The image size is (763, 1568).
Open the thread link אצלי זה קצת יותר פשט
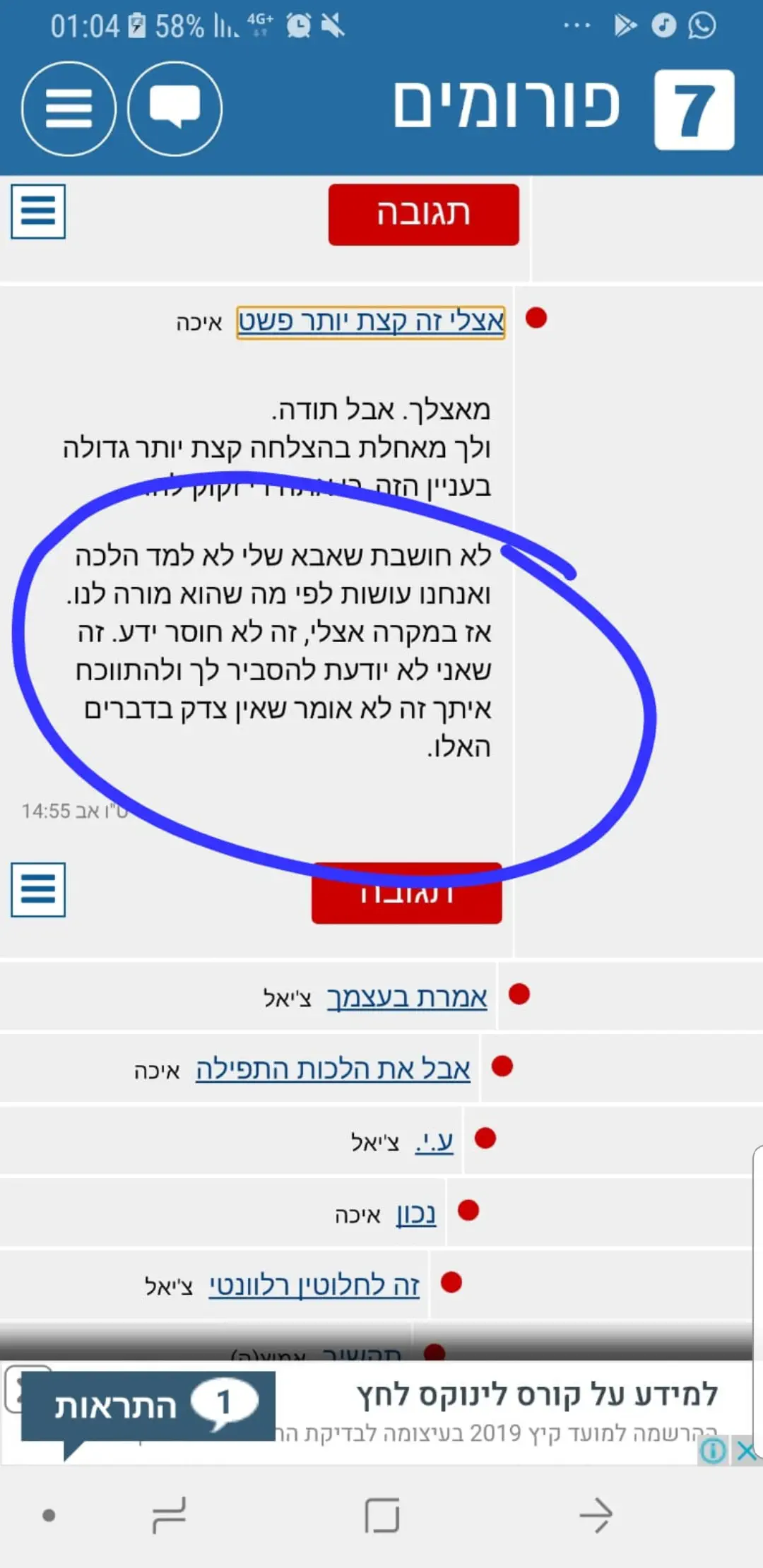pos(370,322)
